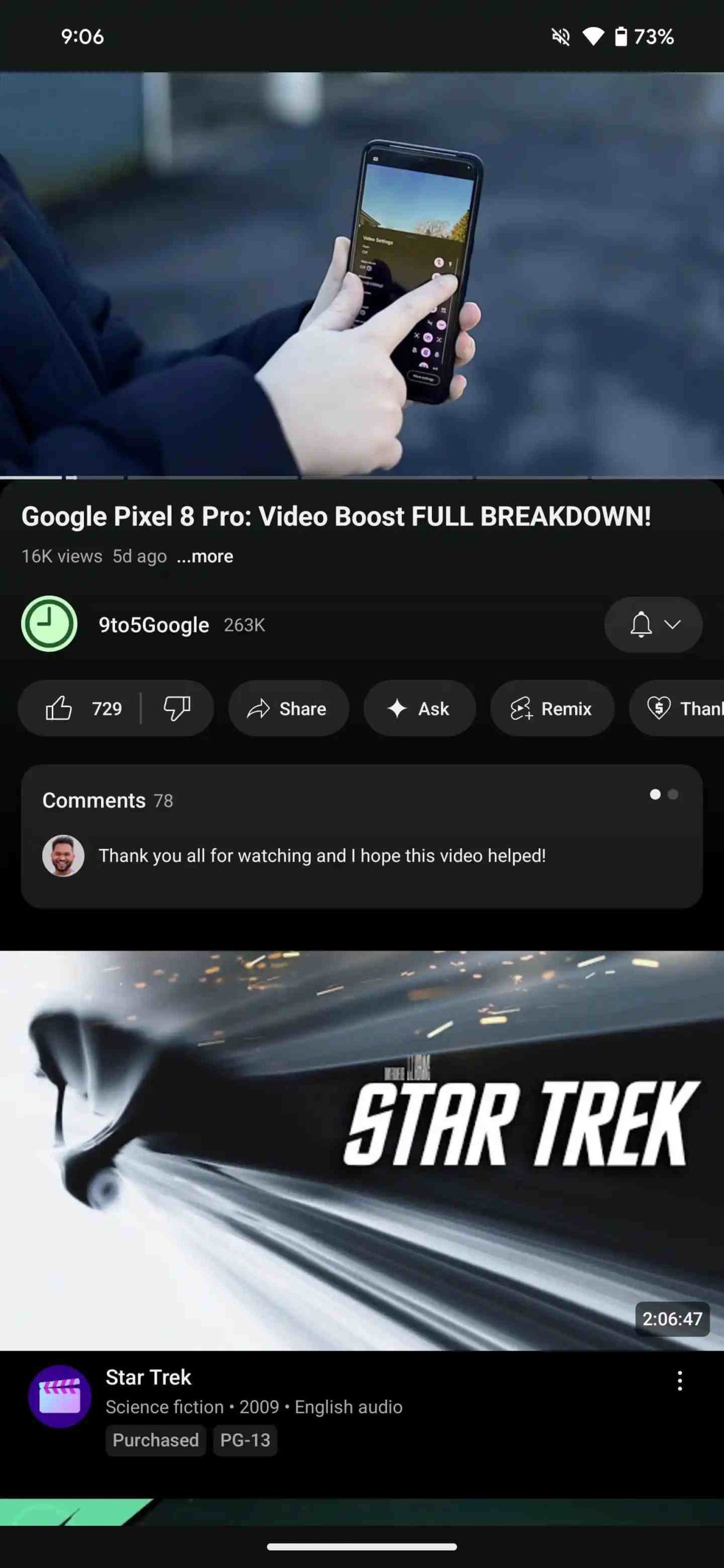The height and width of the screenshot is (1568, 724).
Task: Share the Pixel 8 Pro video
Action: 288,709
